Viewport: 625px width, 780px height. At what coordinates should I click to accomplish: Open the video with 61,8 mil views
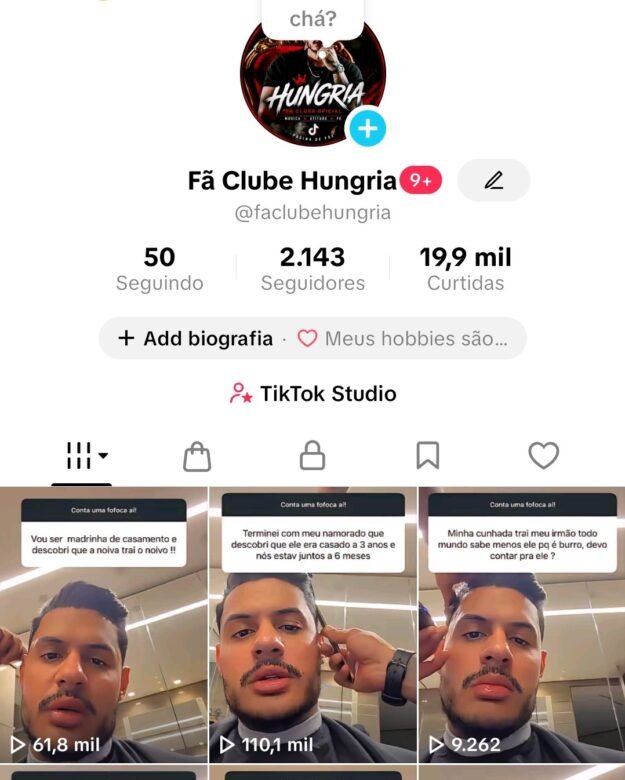click(x=104, y=625)
